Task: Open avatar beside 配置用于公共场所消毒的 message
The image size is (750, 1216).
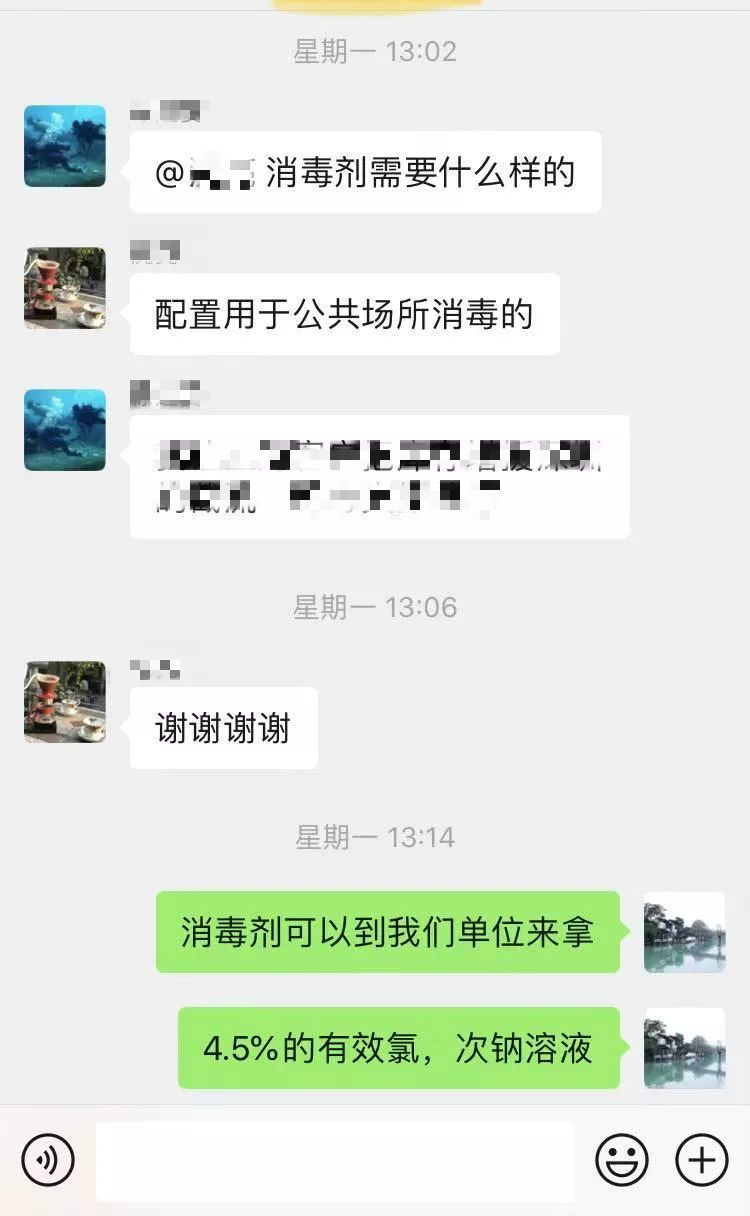Action: pos(65,288)
